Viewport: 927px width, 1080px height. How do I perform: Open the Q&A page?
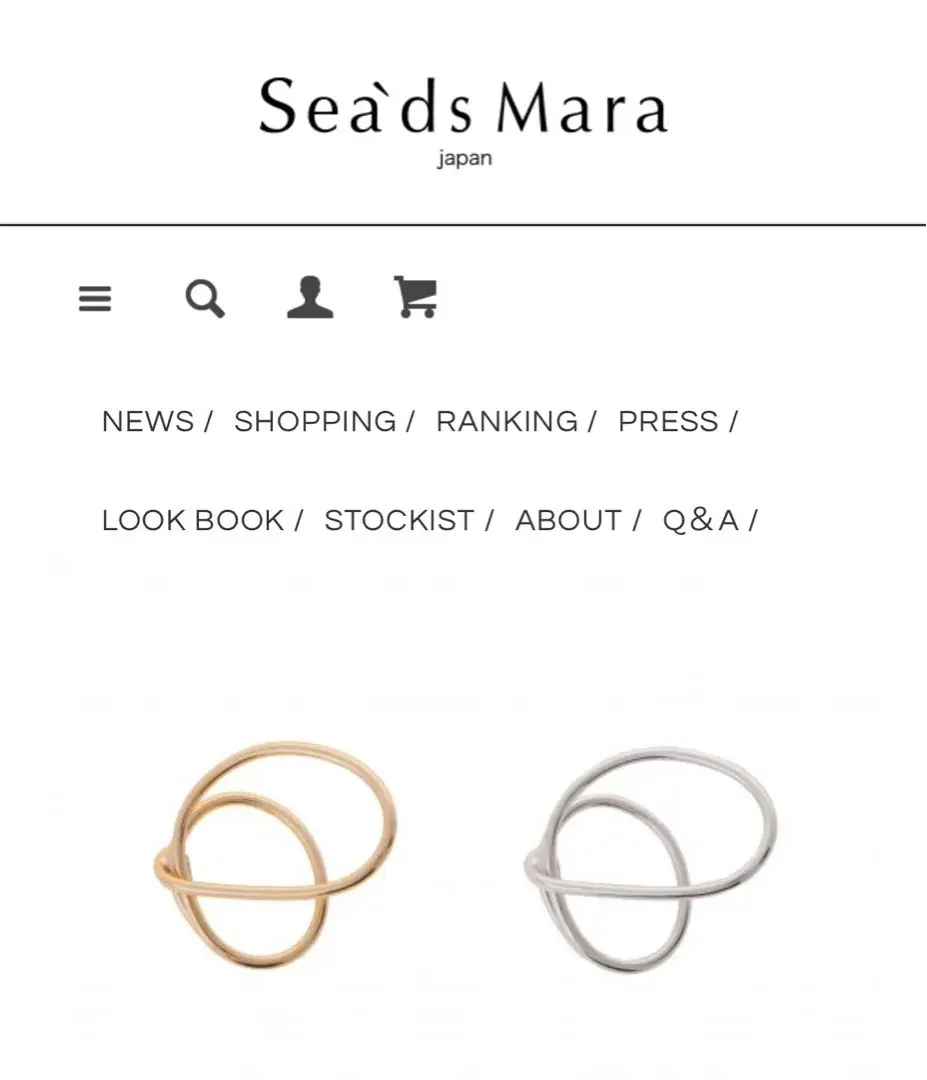coord(700,520)
